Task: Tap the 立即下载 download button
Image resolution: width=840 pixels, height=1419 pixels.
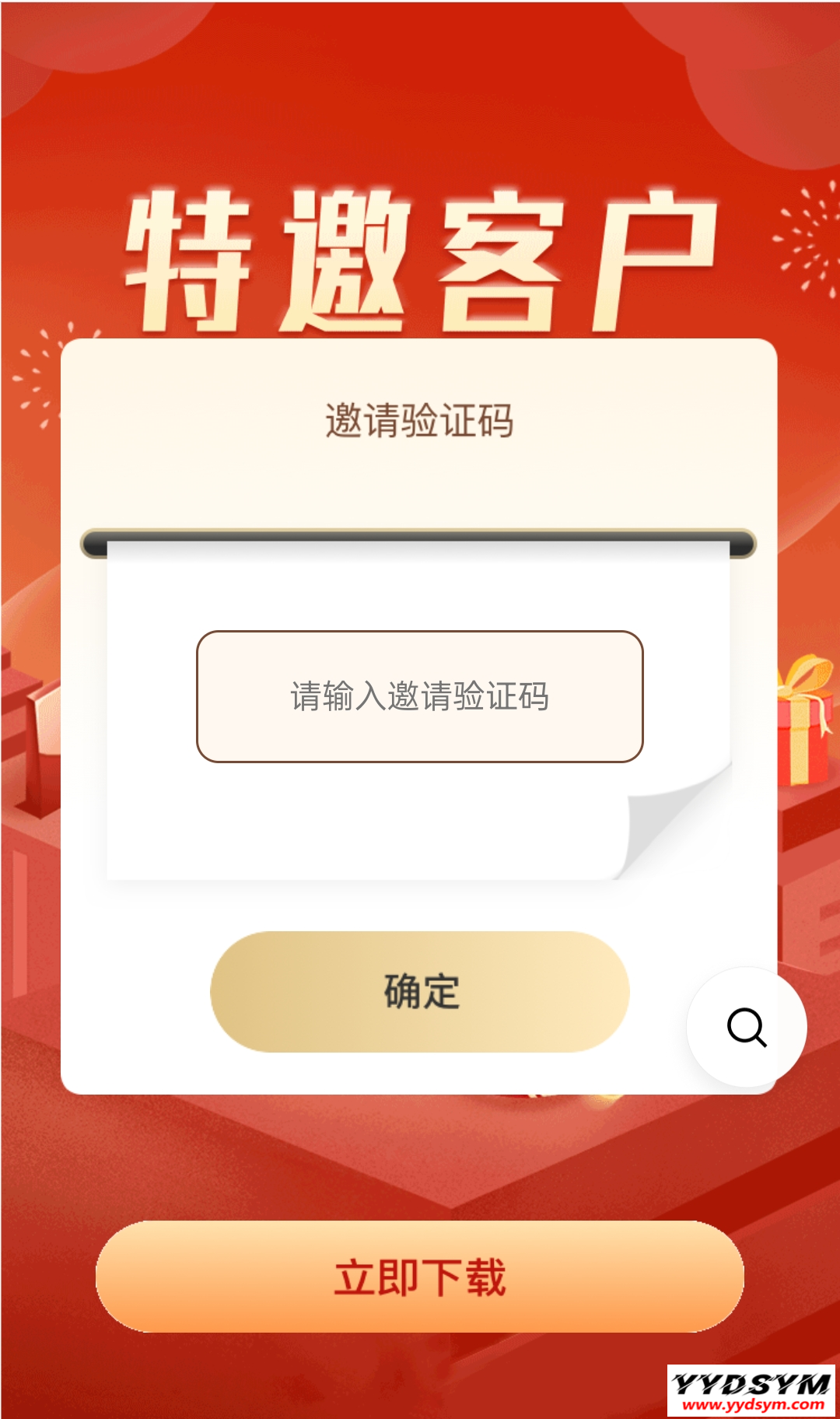Action: 420,1277
